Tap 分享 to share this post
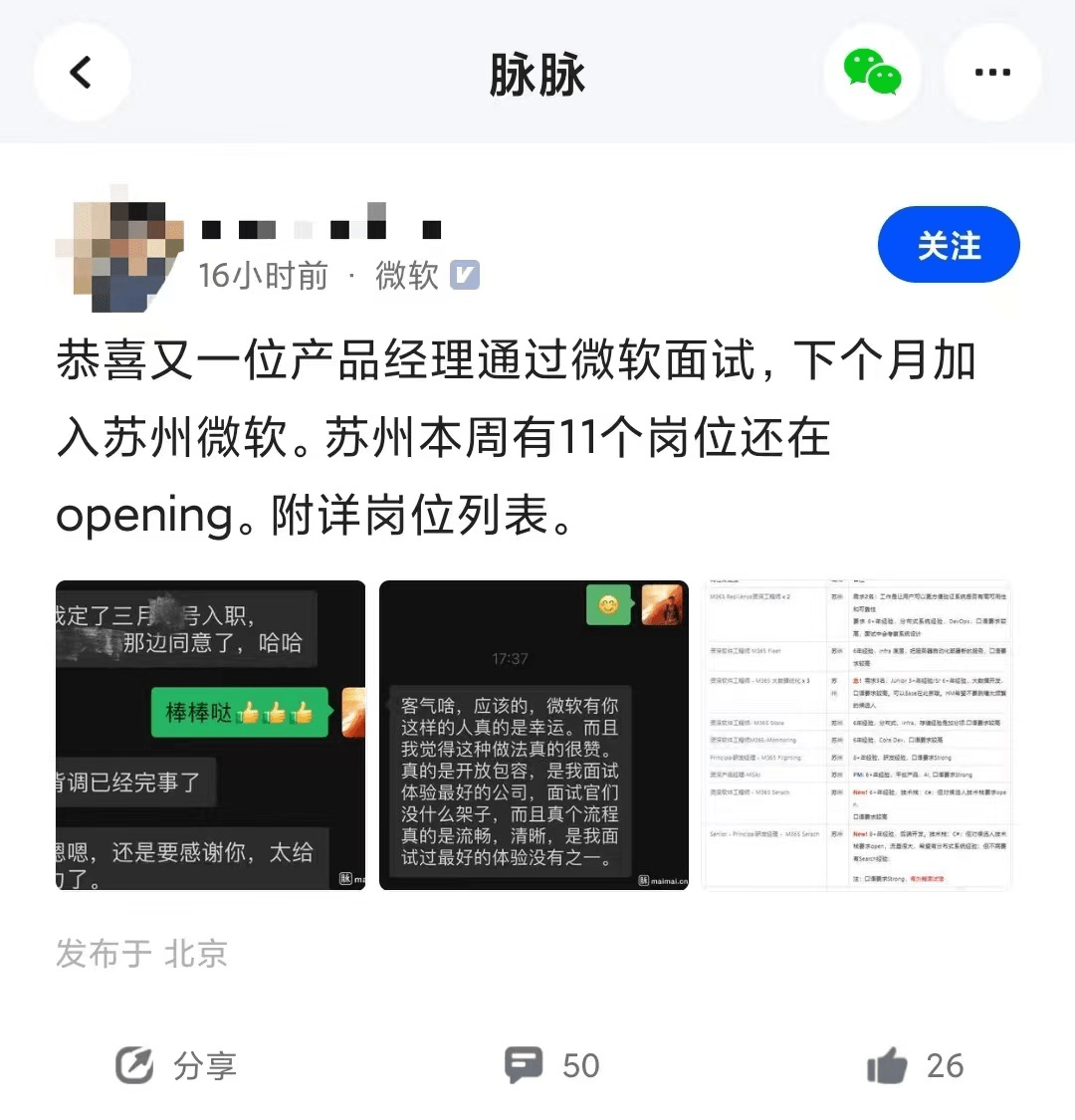 click(177, 1066)
